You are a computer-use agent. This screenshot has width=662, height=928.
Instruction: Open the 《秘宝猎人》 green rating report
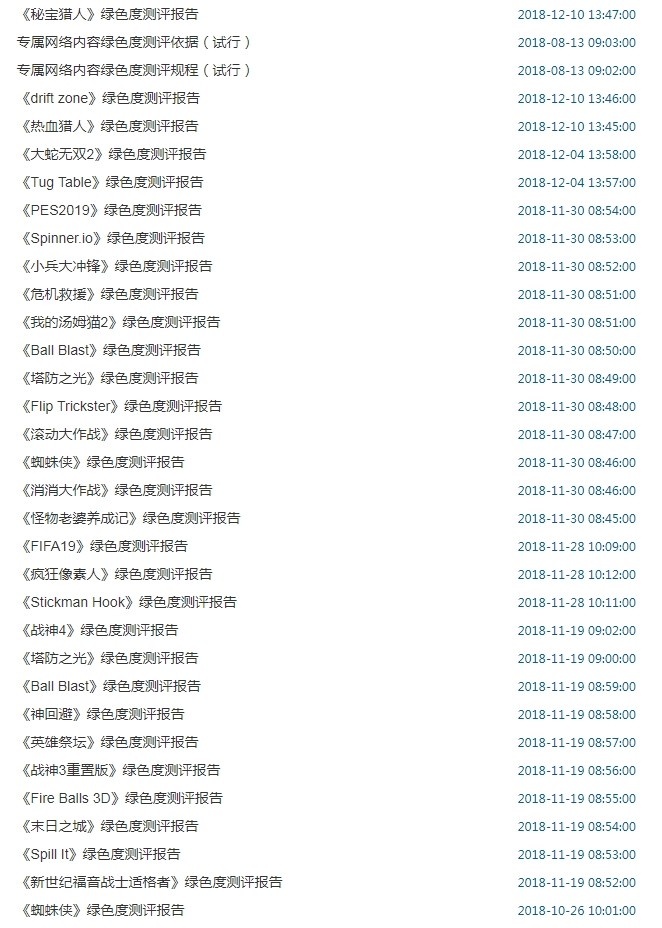[108, 14]
